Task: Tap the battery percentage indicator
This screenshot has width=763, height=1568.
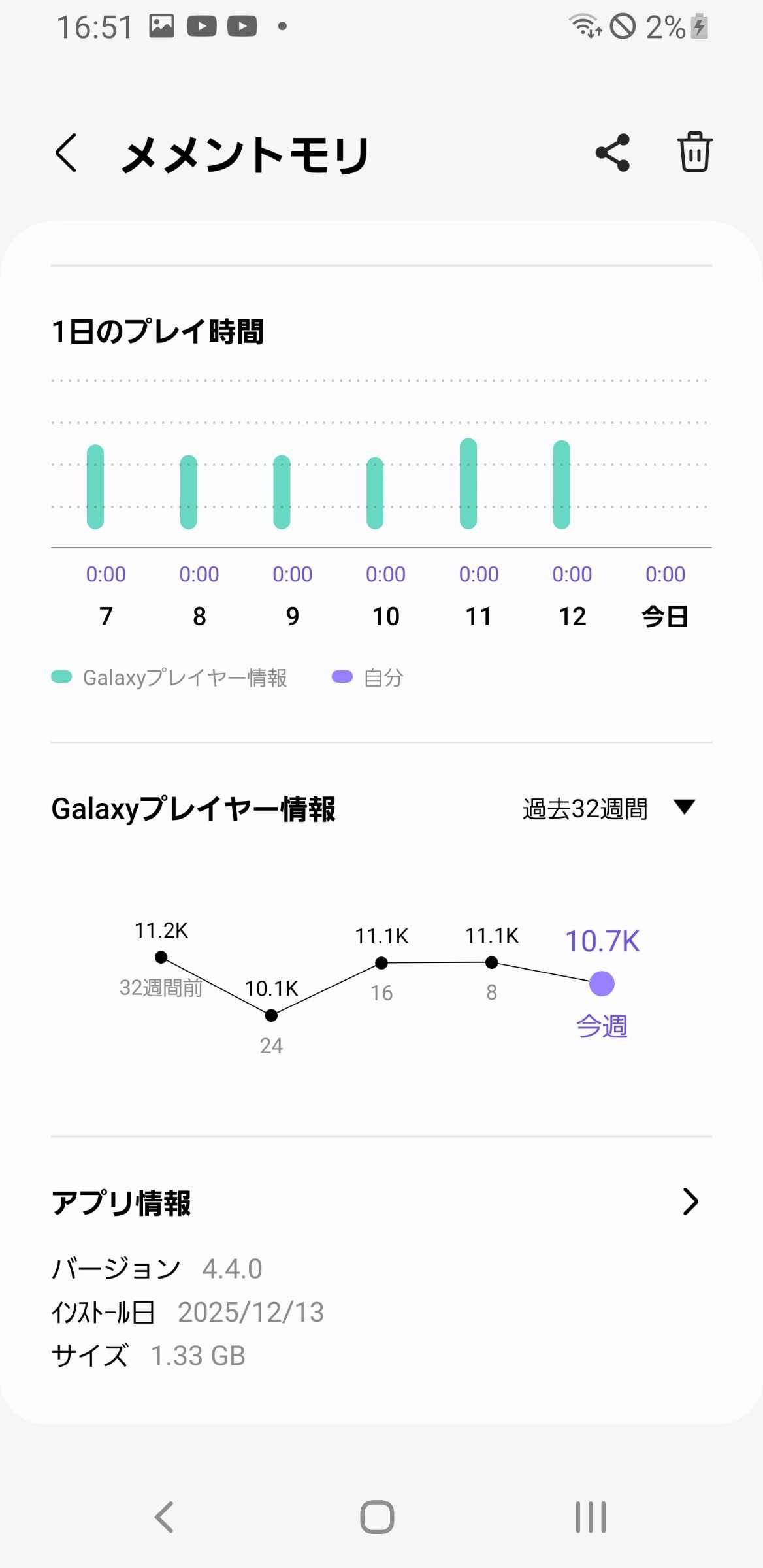Action: 662,25
